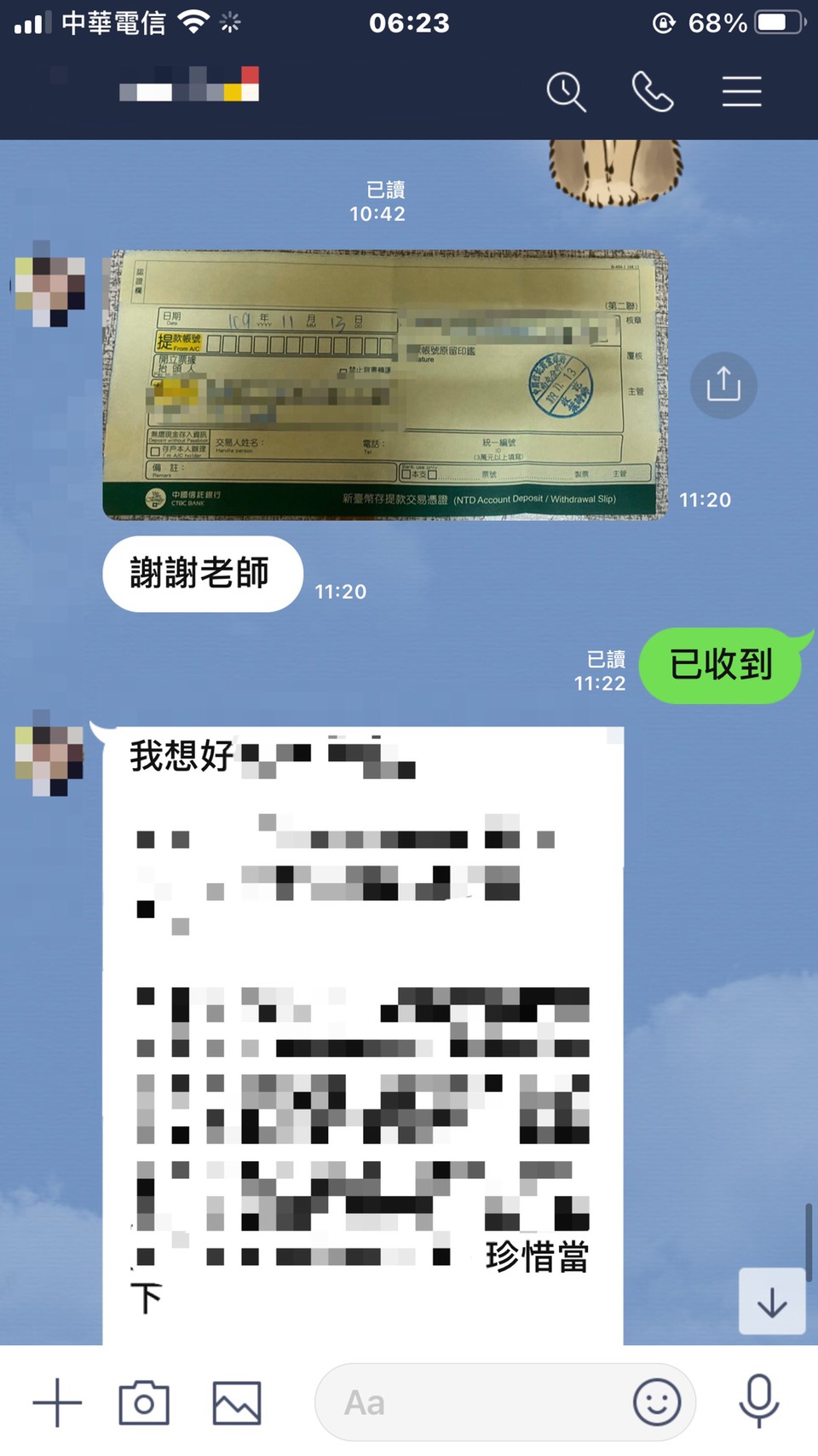Viewport: 818px width, 1456px height.
Task: Open the chat menu
Action: pos(741,91)
